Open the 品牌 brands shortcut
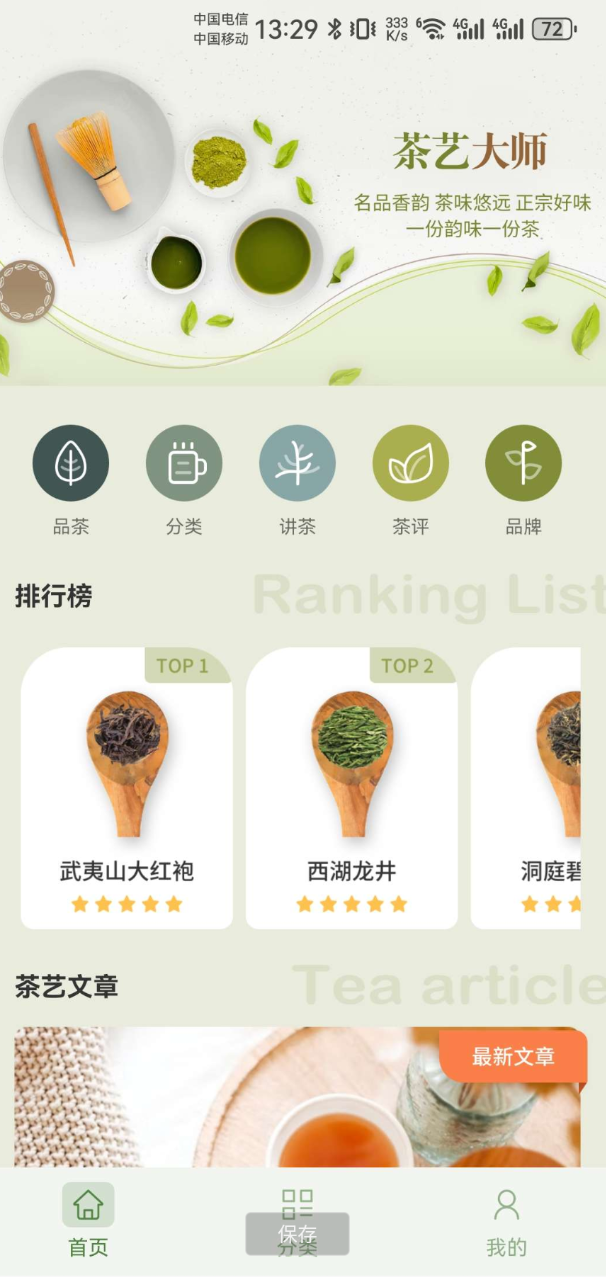The image size is (606, 1277). pos(523,463)
